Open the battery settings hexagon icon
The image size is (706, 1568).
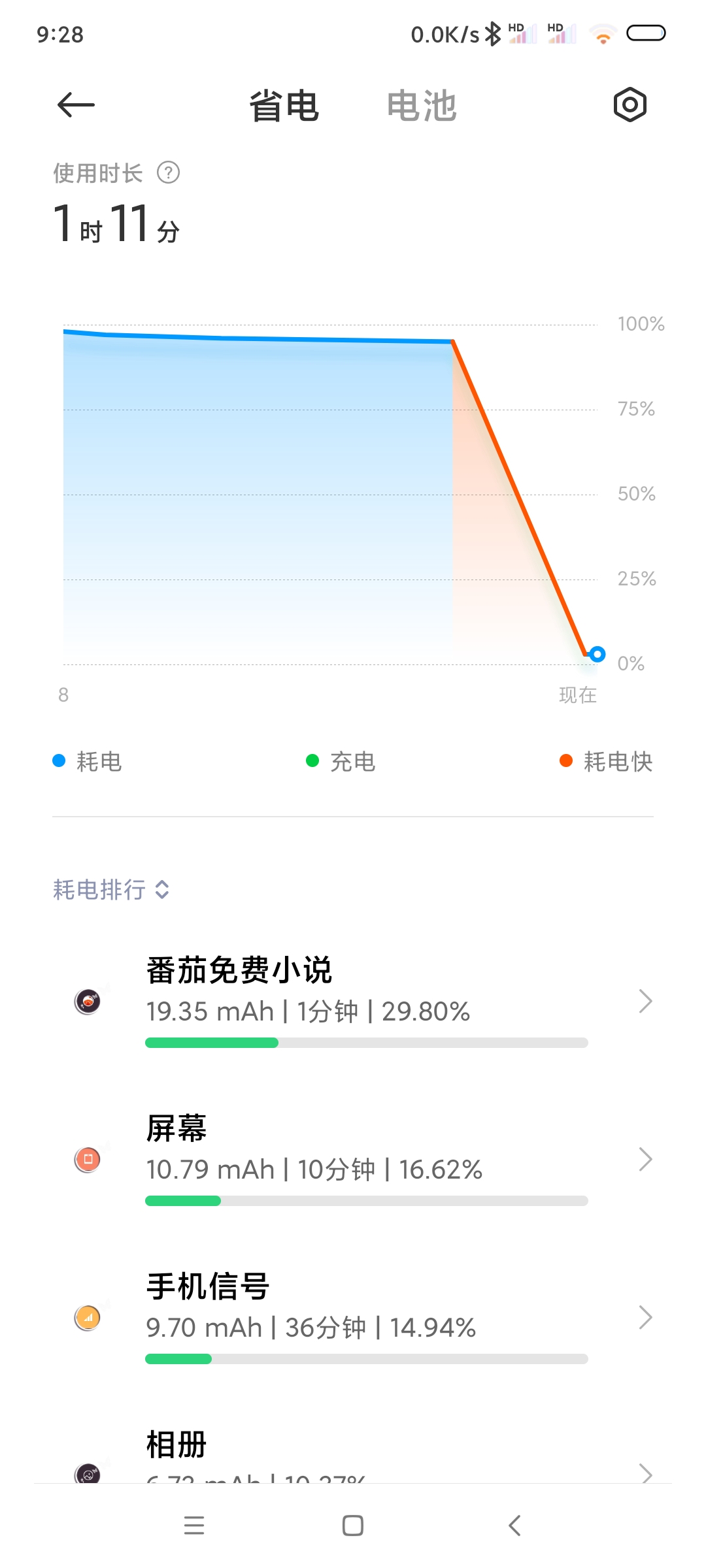coord(630,105)
